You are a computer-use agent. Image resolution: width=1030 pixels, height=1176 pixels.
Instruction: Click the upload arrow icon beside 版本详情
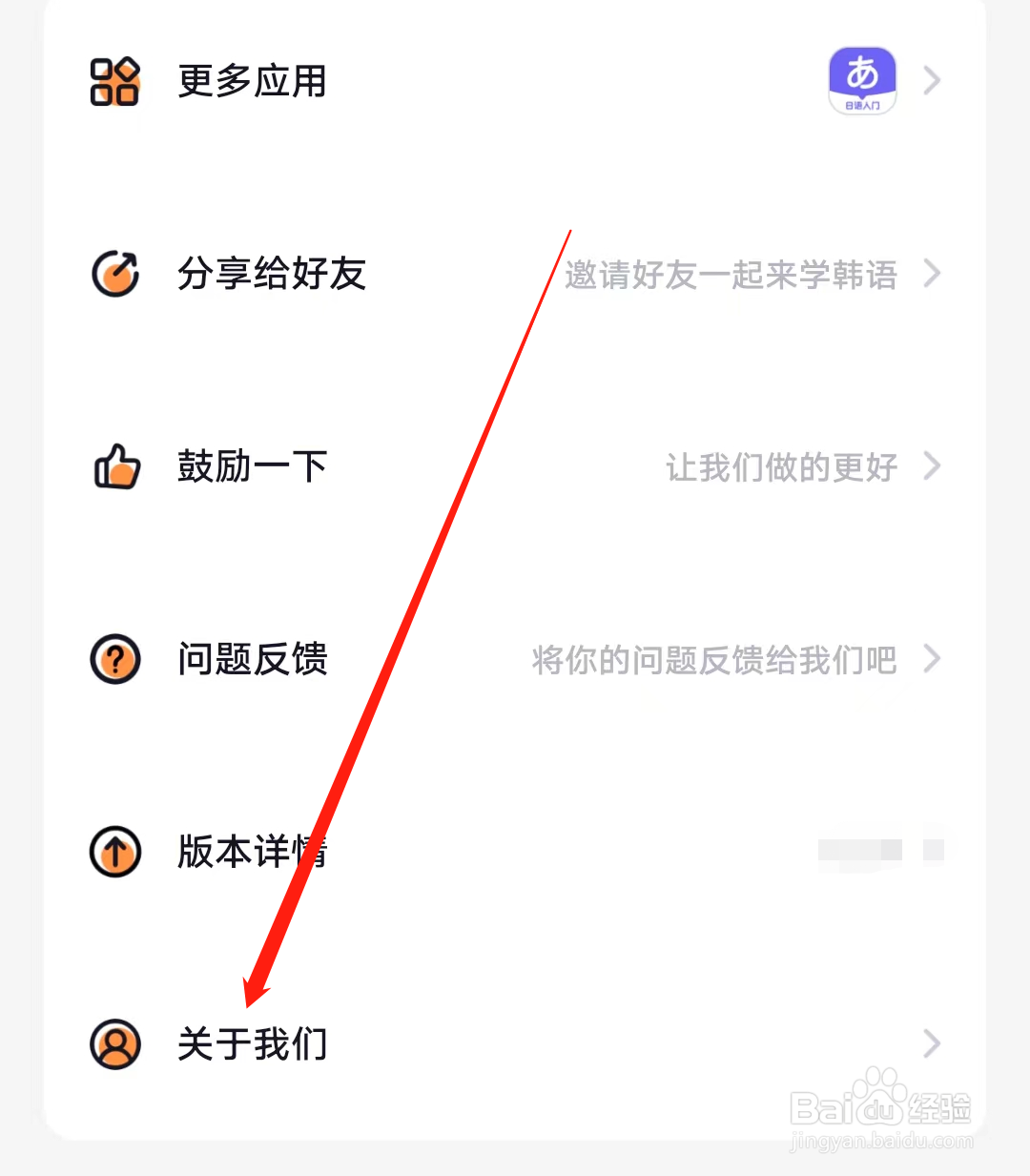tap(114, 852)
